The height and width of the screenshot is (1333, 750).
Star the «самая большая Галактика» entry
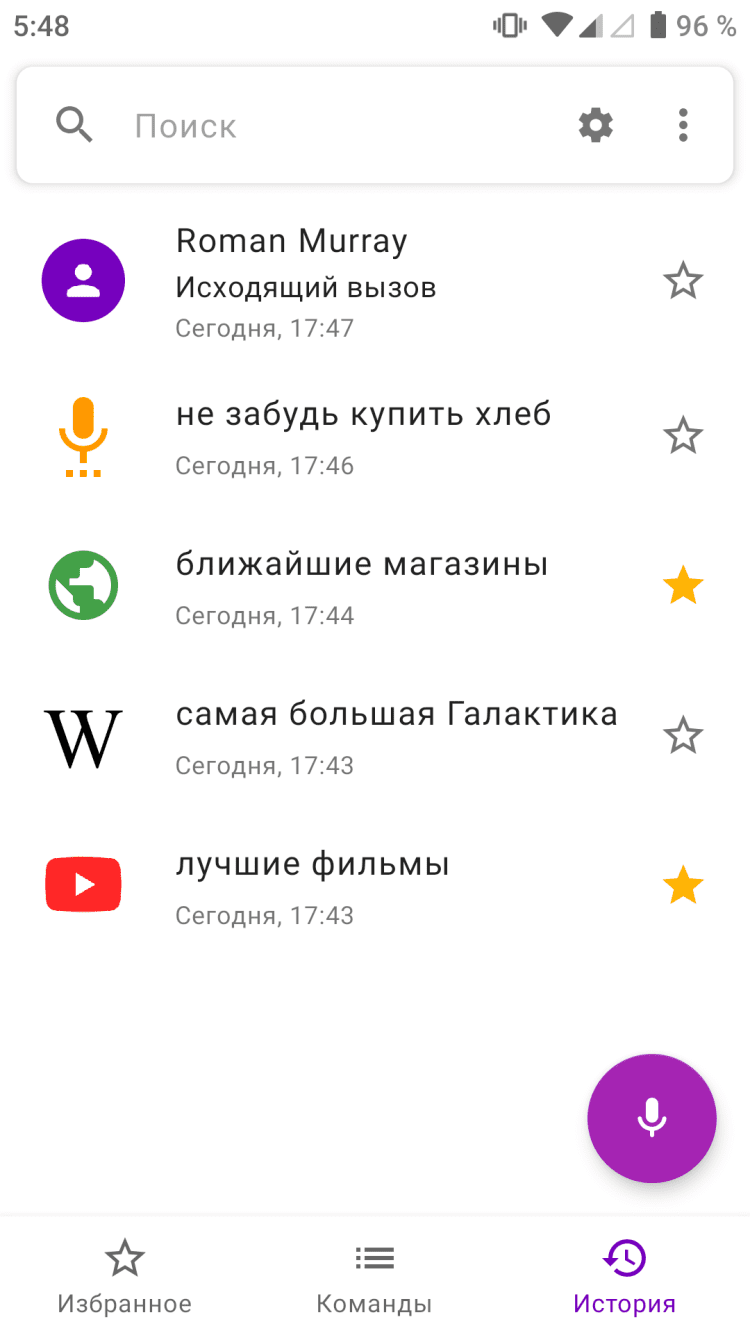pos(683,736)
